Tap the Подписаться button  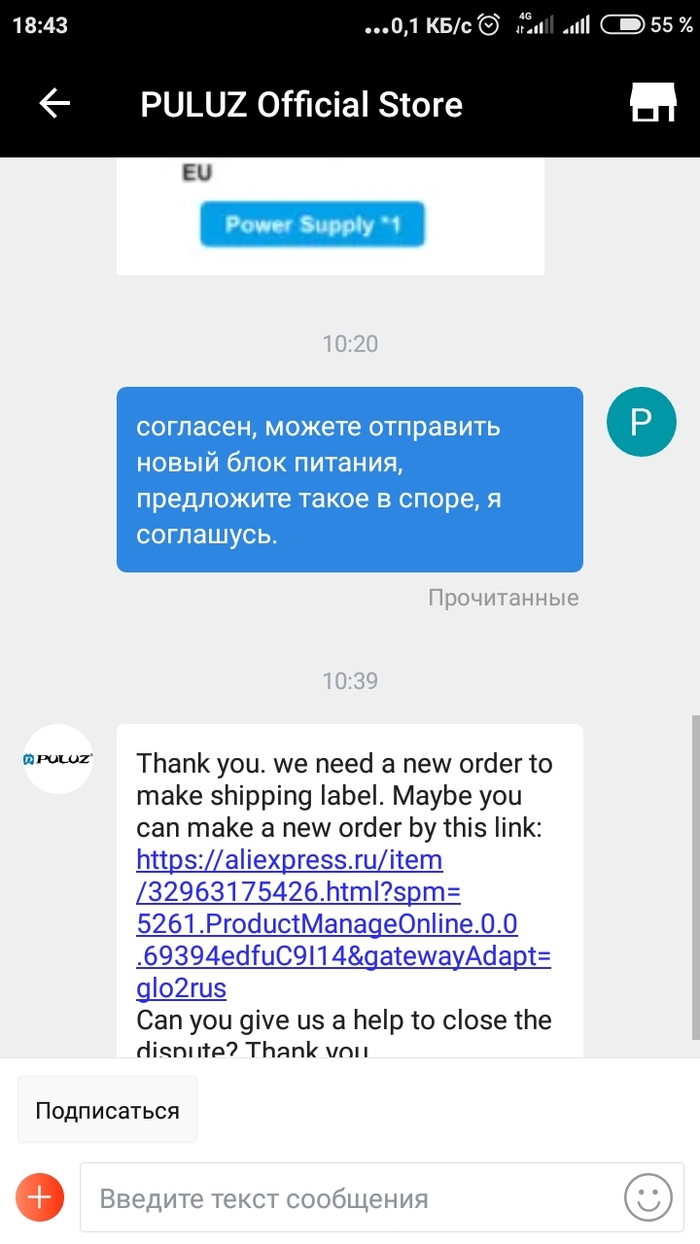coord(107,1110)
